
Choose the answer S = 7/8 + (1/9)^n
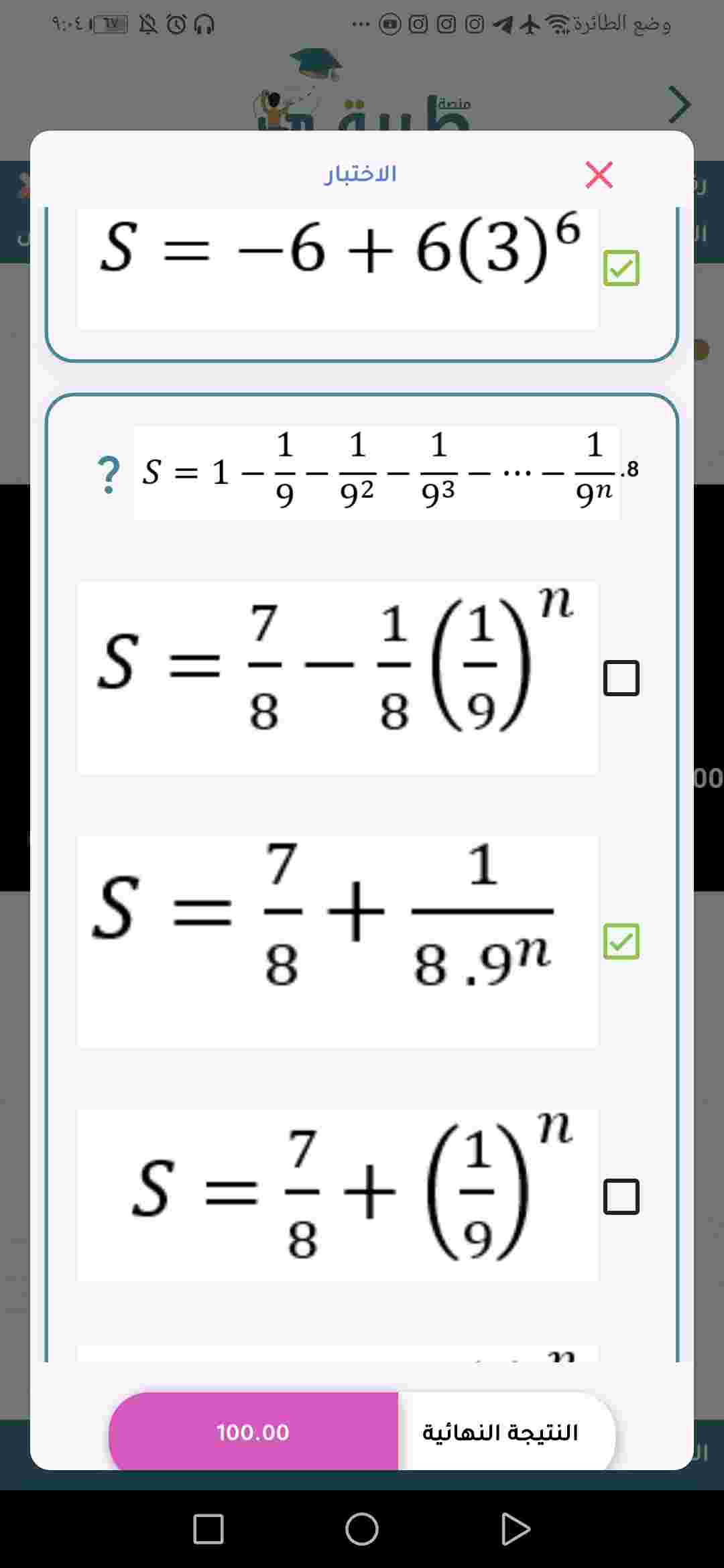[621, 1196]
